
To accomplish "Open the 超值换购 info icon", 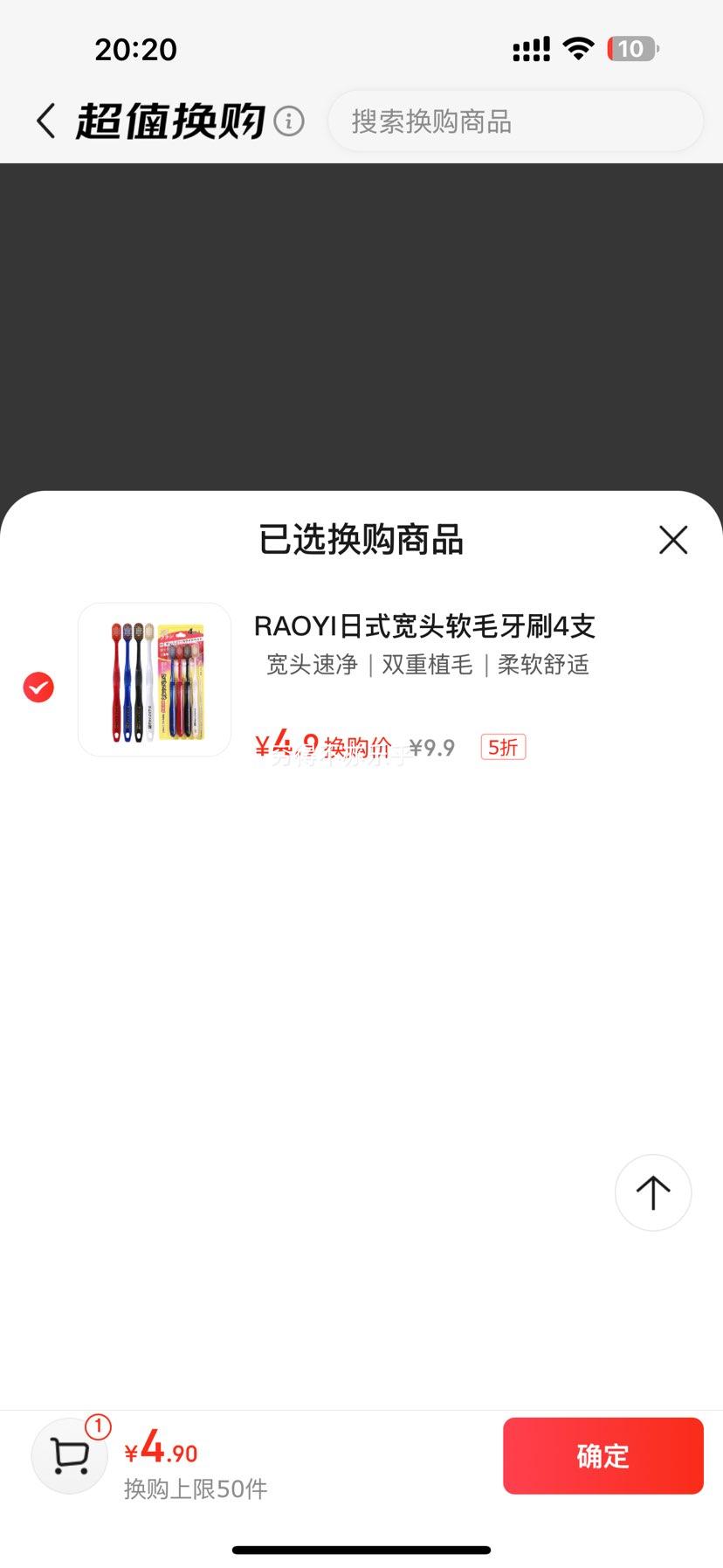I will (288, 122).
